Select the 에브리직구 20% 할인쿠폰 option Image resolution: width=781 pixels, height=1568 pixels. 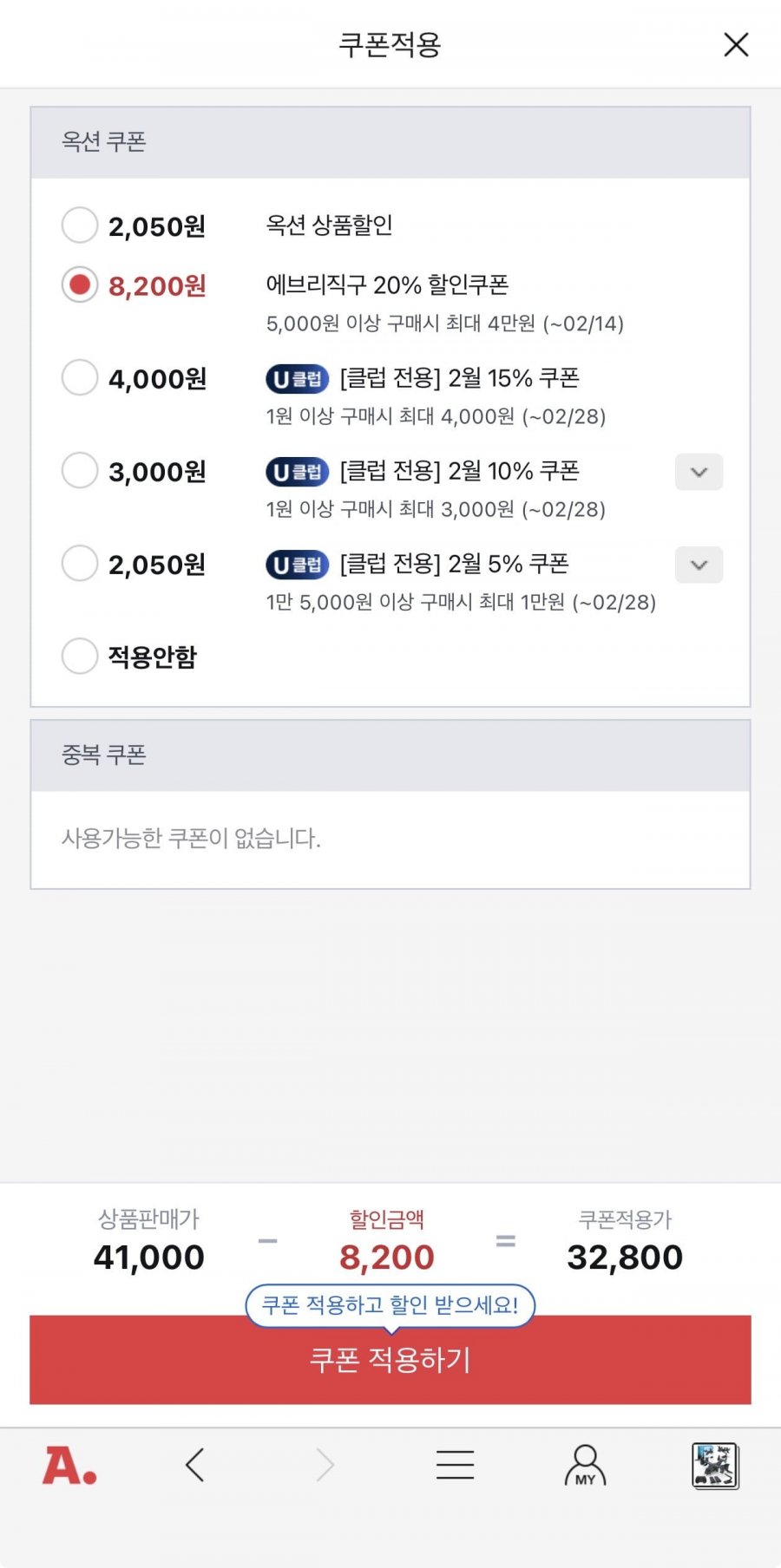pos(80,284)
